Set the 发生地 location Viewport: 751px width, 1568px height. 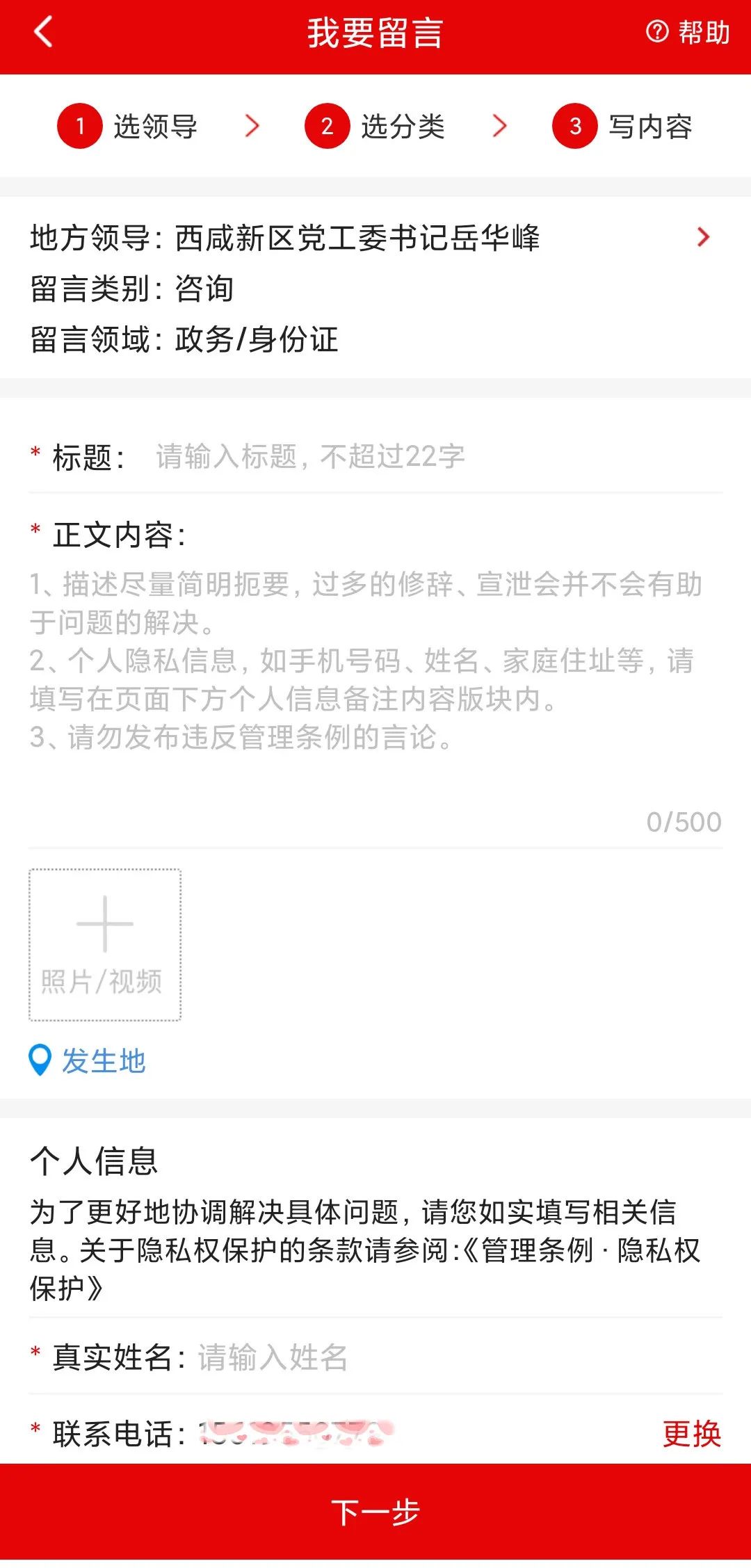[88, 1061]
